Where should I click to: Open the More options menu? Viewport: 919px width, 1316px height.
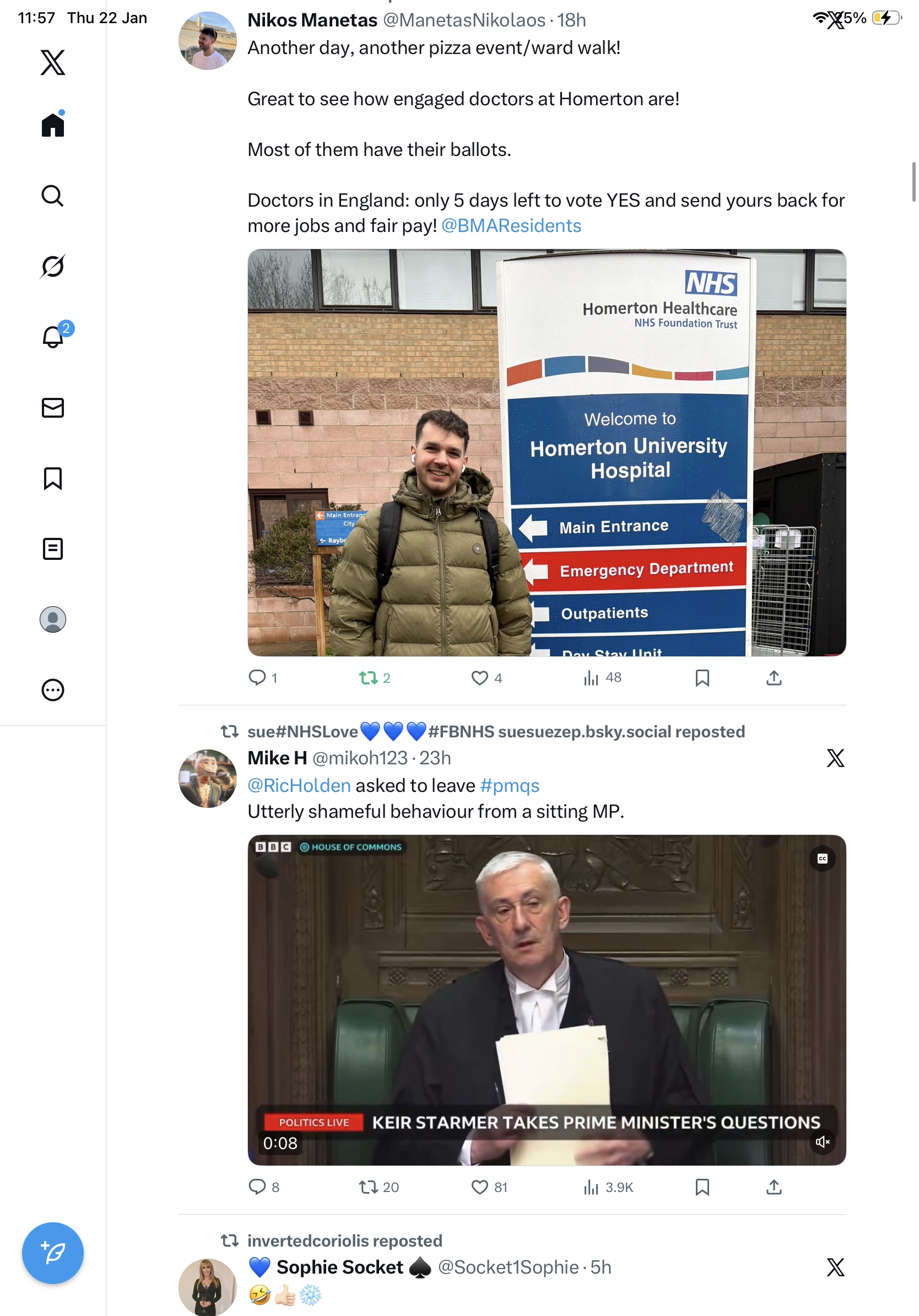click(x=53, y=689)
